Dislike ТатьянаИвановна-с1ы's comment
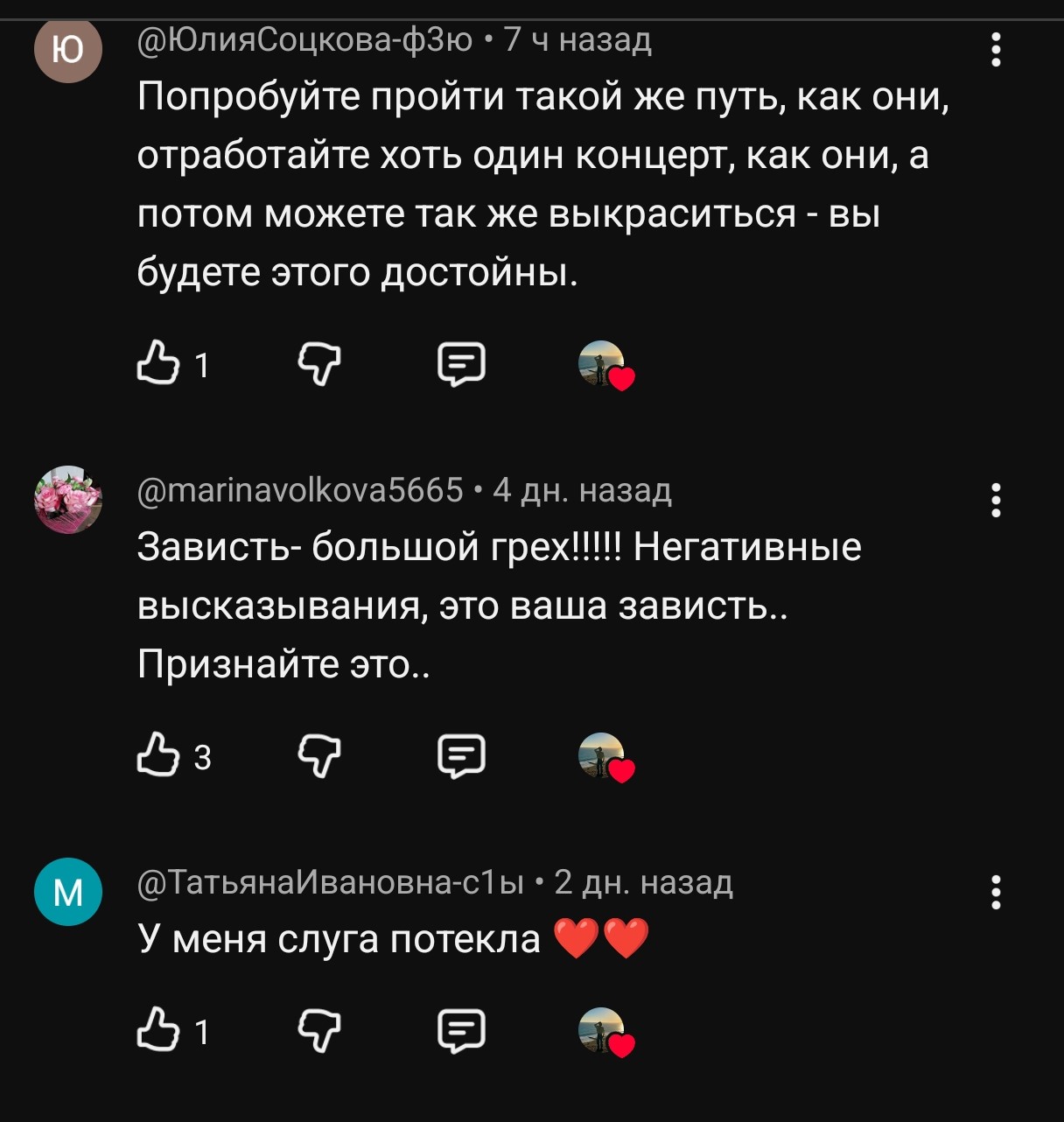 click(x=319, y=1031)
